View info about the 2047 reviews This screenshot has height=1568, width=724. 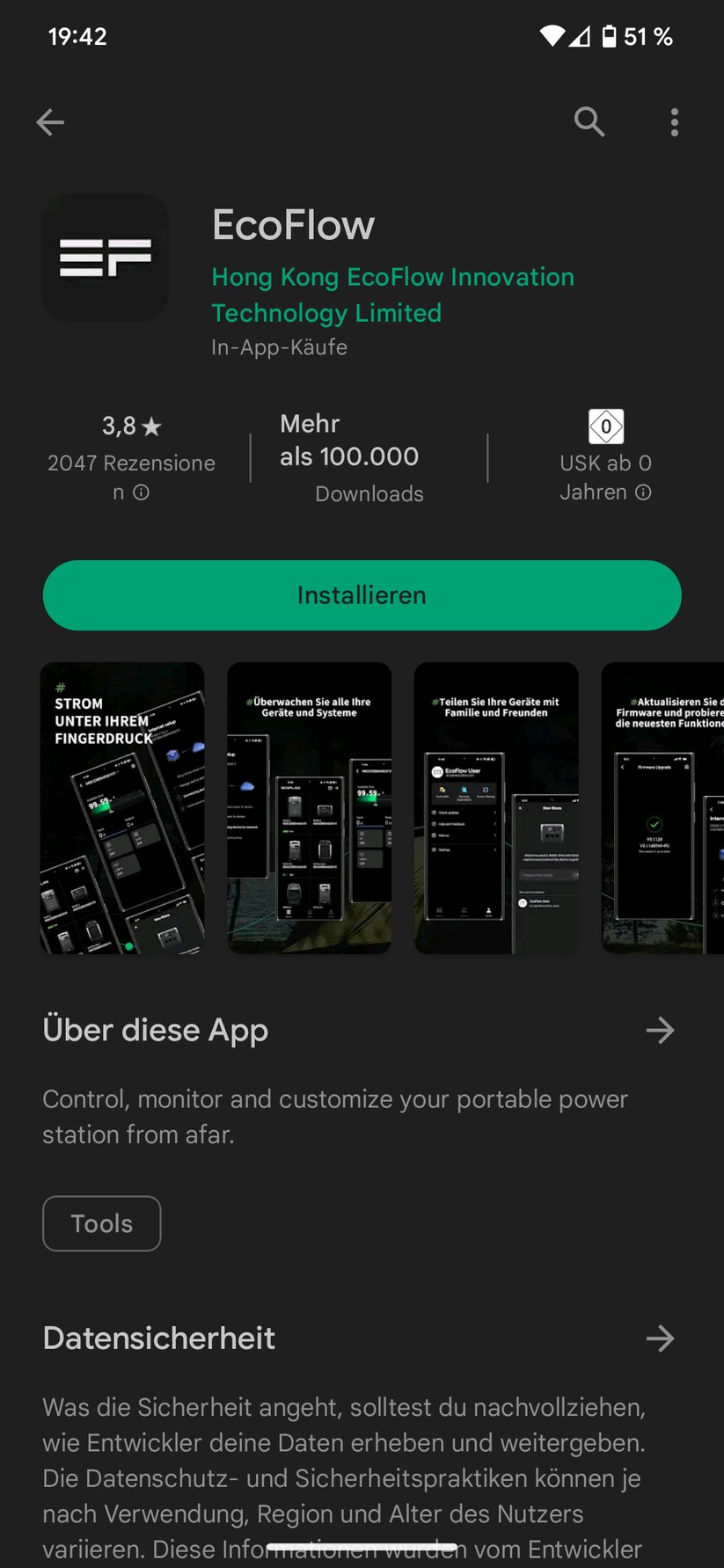pos(141,492)
